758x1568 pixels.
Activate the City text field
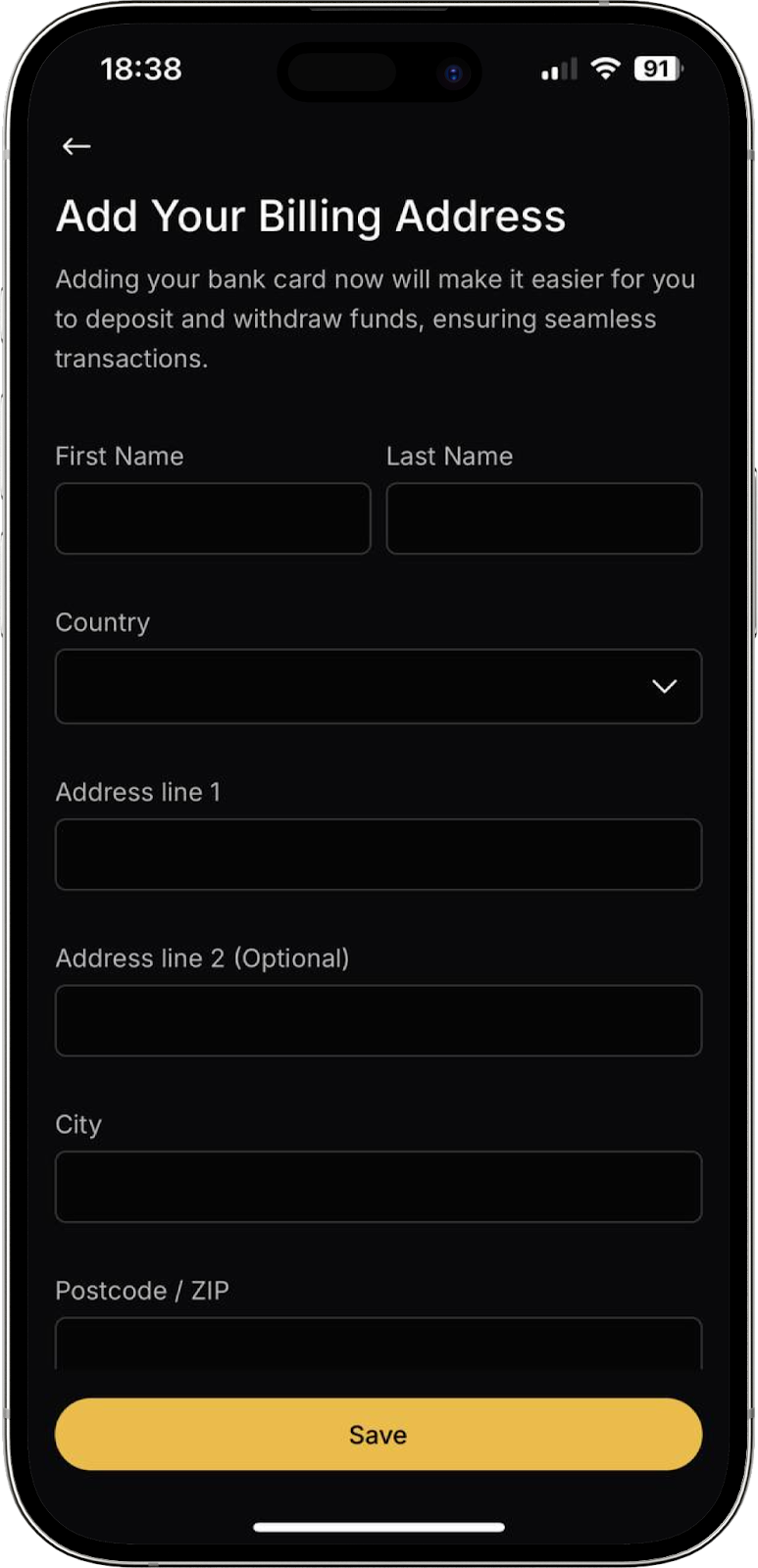[378, 1187]
